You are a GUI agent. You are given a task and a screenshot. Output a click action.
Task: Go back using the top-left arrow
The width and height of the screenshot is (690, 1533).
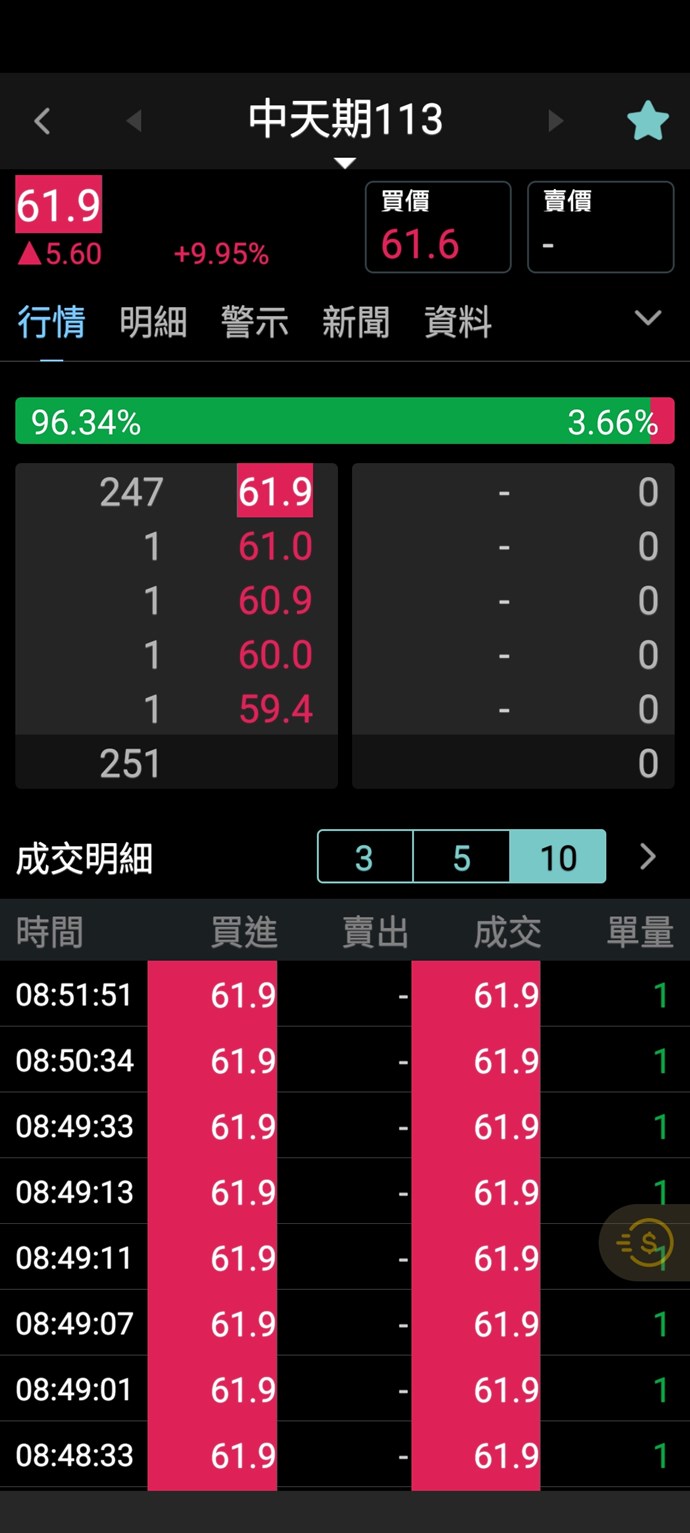click(42, 122)
